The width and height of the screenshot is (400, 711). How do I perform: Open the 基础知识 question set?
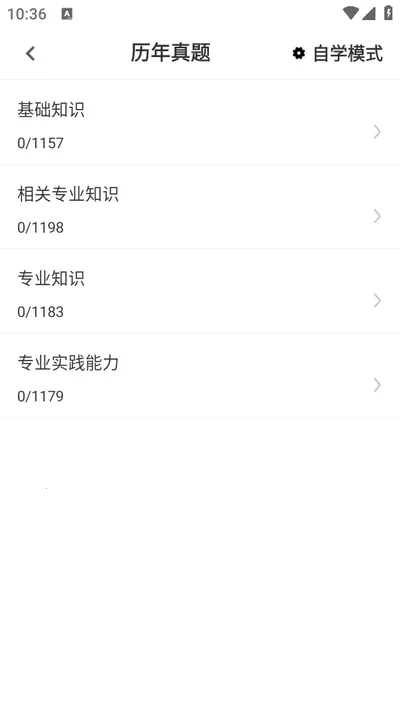coord(200,122)
